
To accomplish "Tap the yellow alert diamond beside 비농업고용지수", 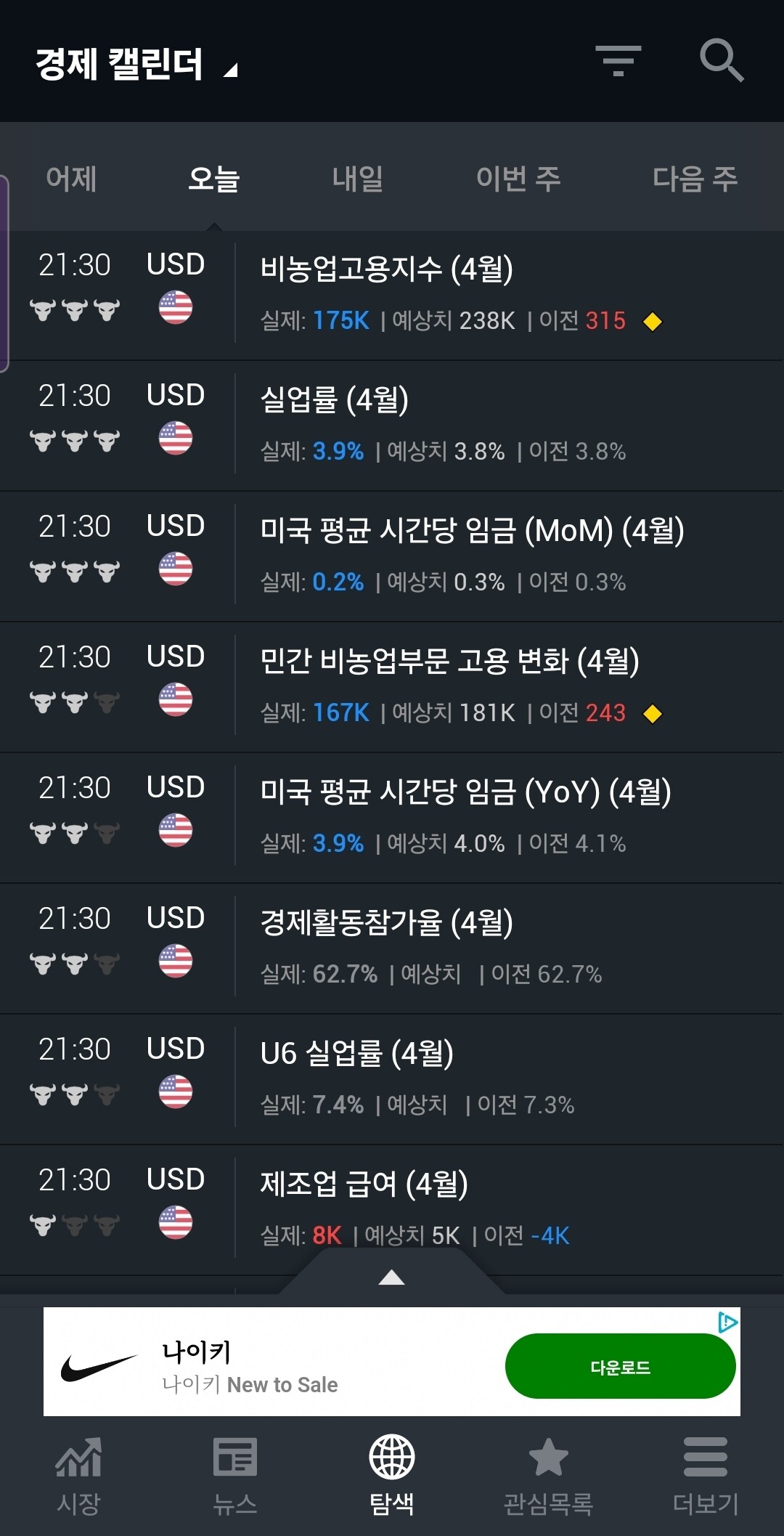I will pos(653,322).
